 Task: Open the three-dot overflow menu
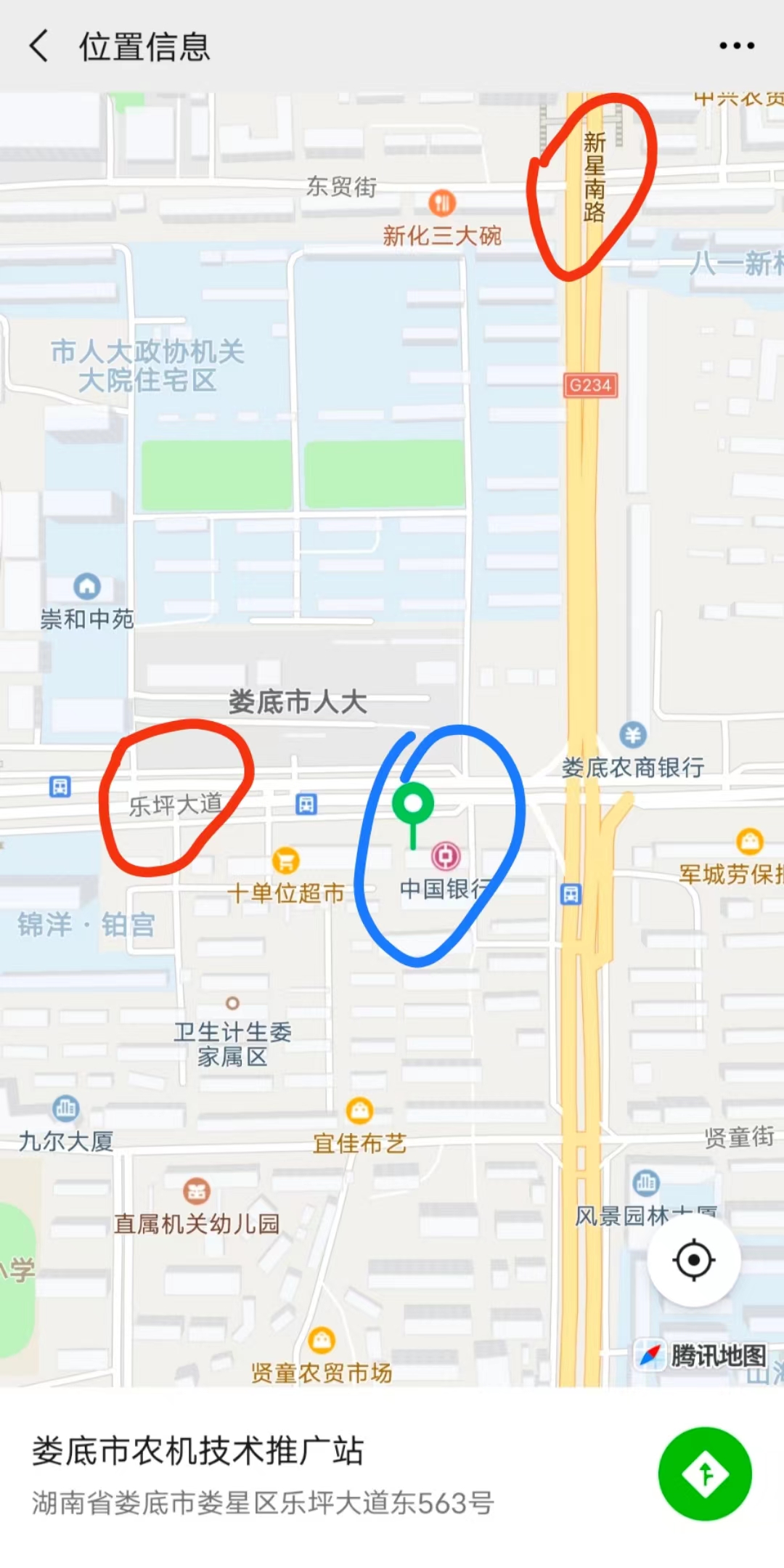pos(736,46)
